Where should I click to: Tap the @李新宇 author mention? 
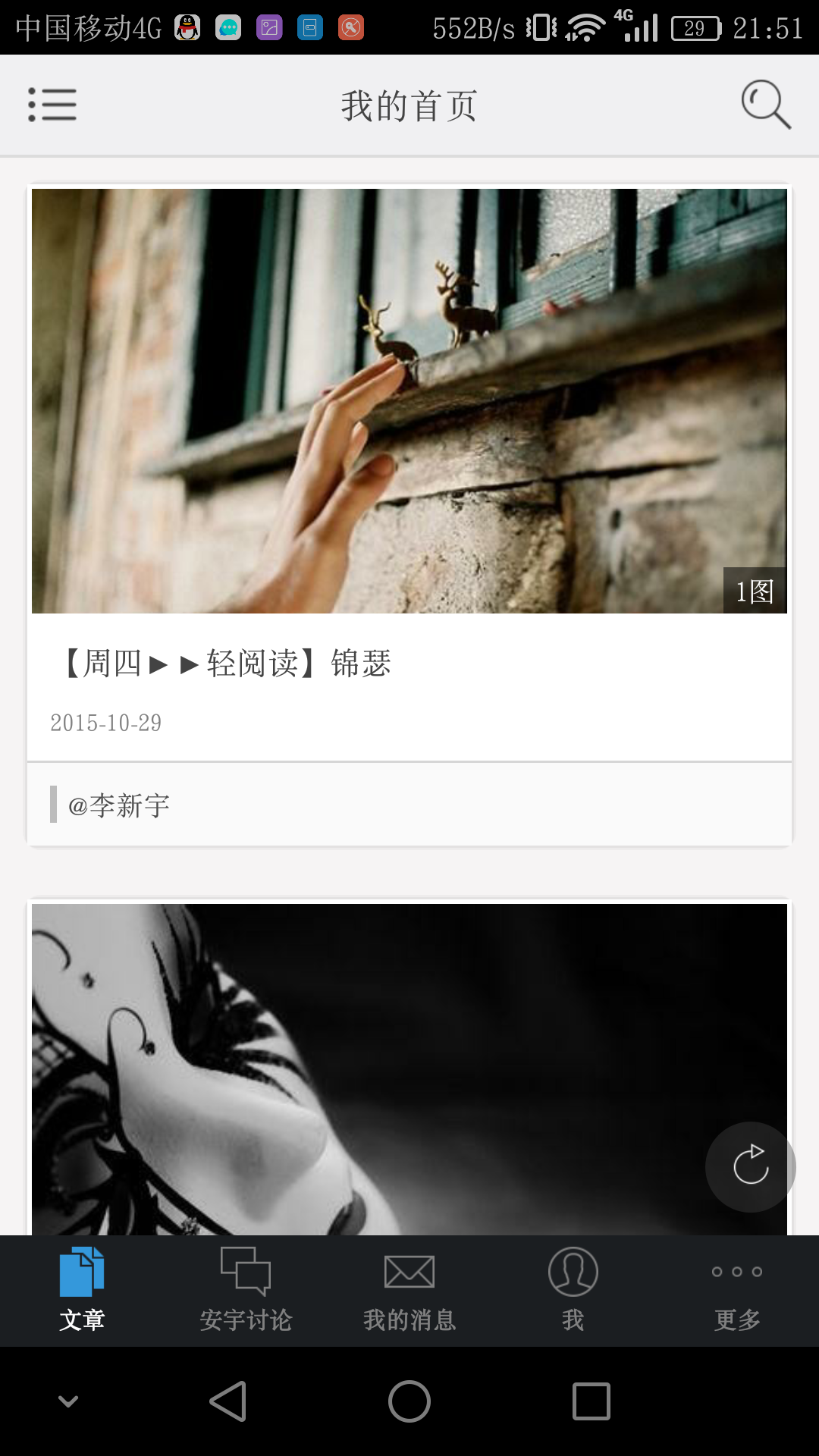tap(119, 804)
